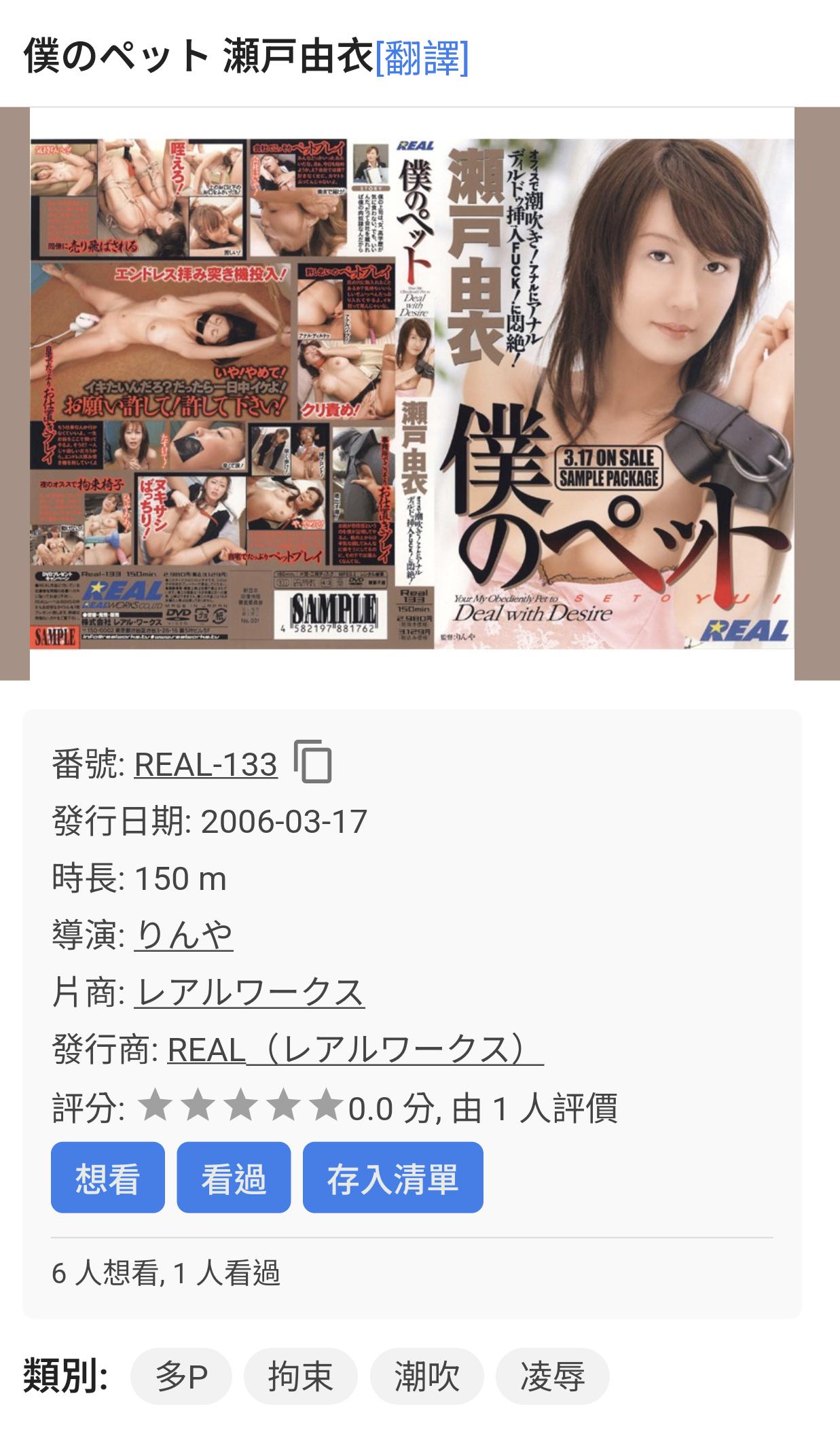Select the 多P category chip
Screen dimensions: 840x1430
pyautogui.click(x=181, y=1377)
